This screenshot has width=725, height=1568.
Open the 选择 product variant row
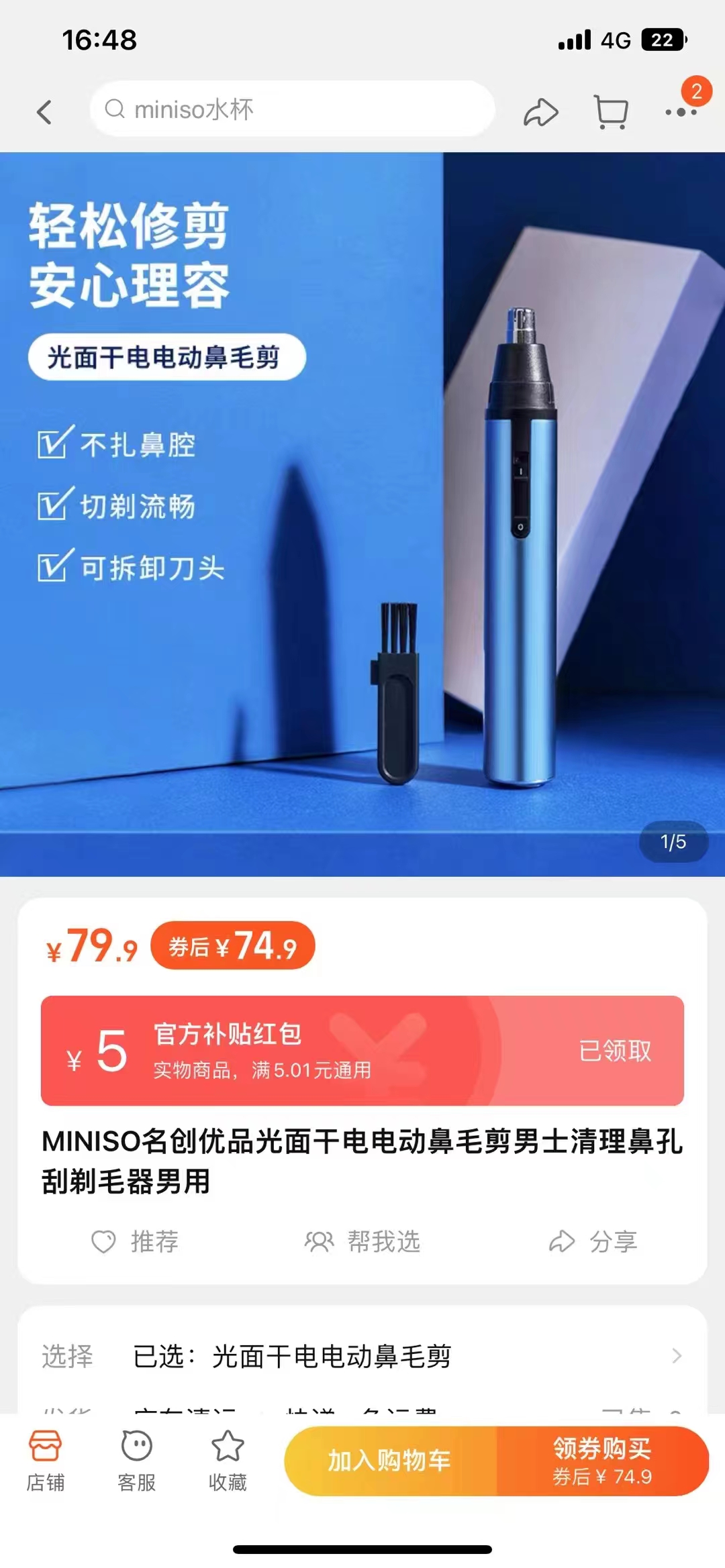[x=362, y=1356]
